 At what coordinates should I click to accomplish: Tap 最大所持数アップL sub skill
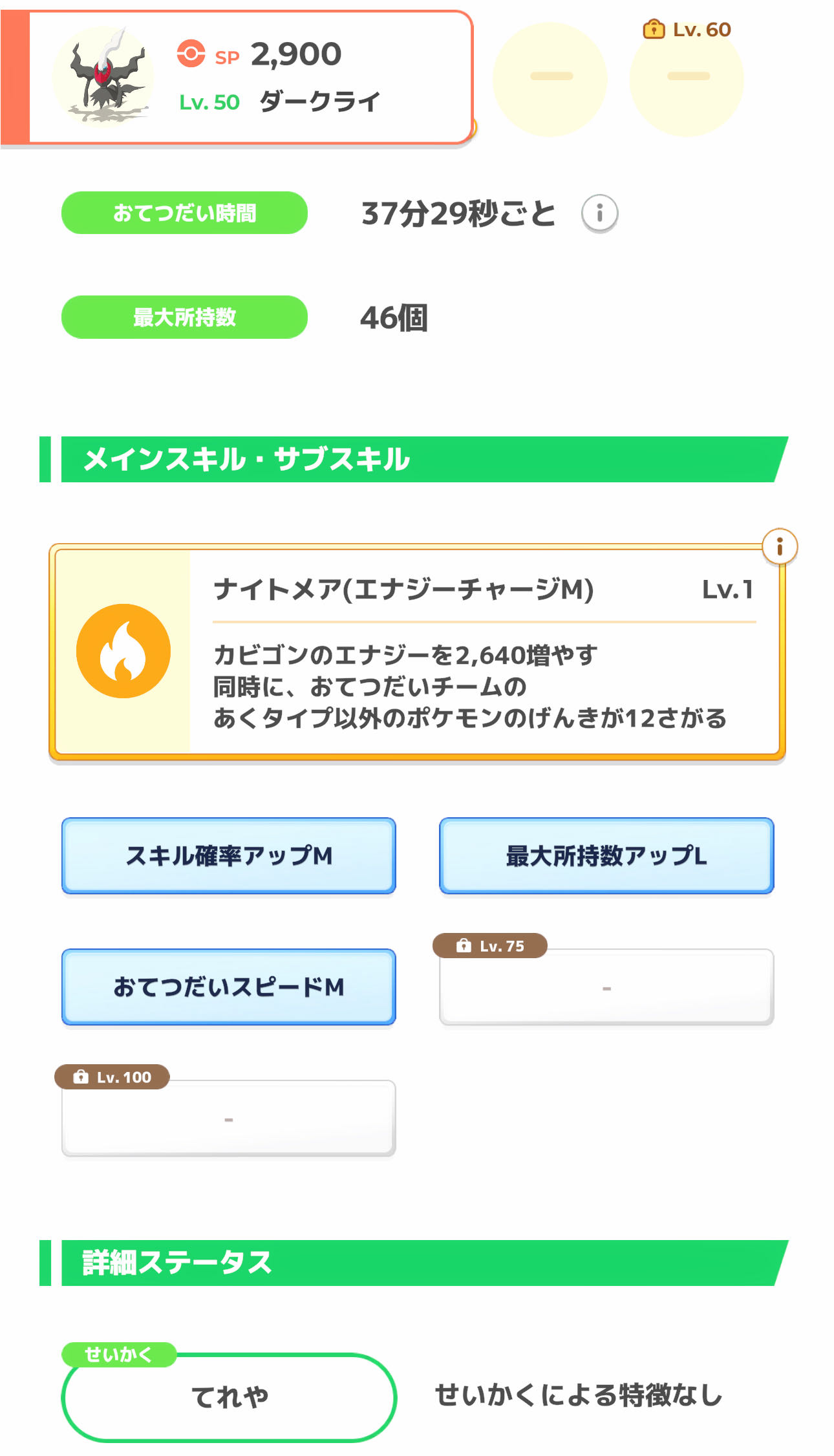(606, 855)
